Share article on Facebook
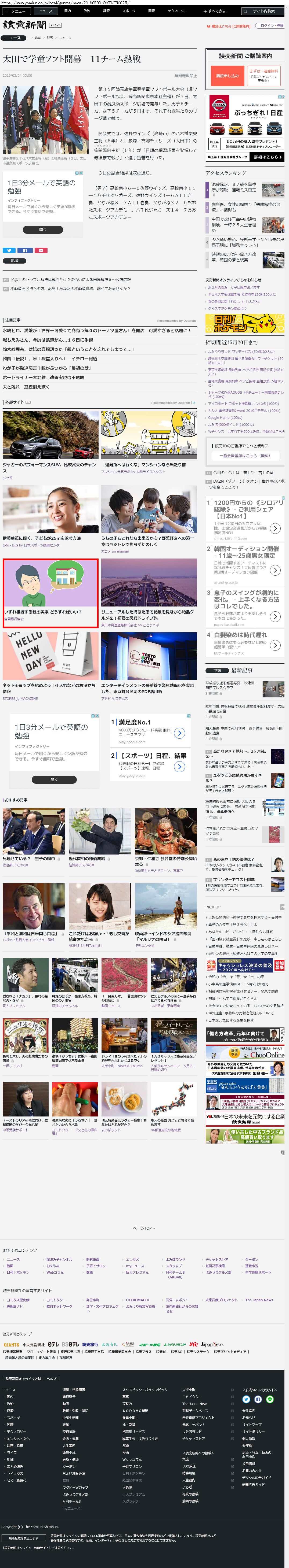The image size is (289, 1568). (x=25, y=251)
